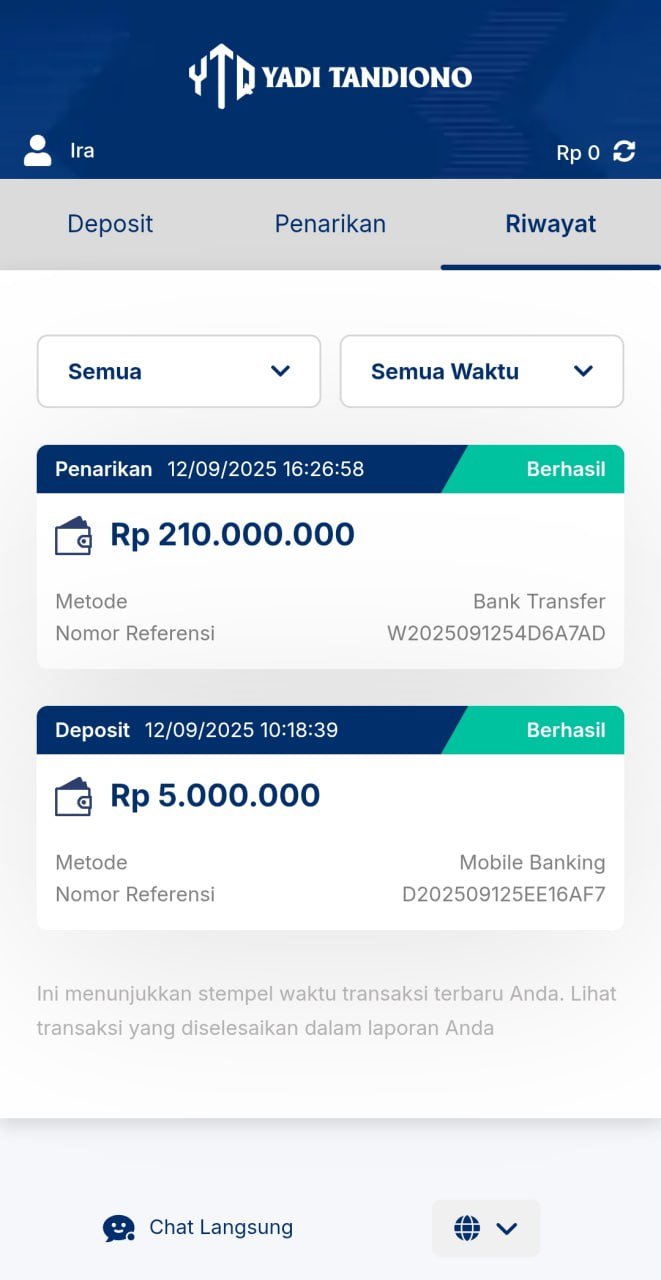Screen dimensions: 661x1280
Task: Open the Ira user profile
Action: coord(60,151)
